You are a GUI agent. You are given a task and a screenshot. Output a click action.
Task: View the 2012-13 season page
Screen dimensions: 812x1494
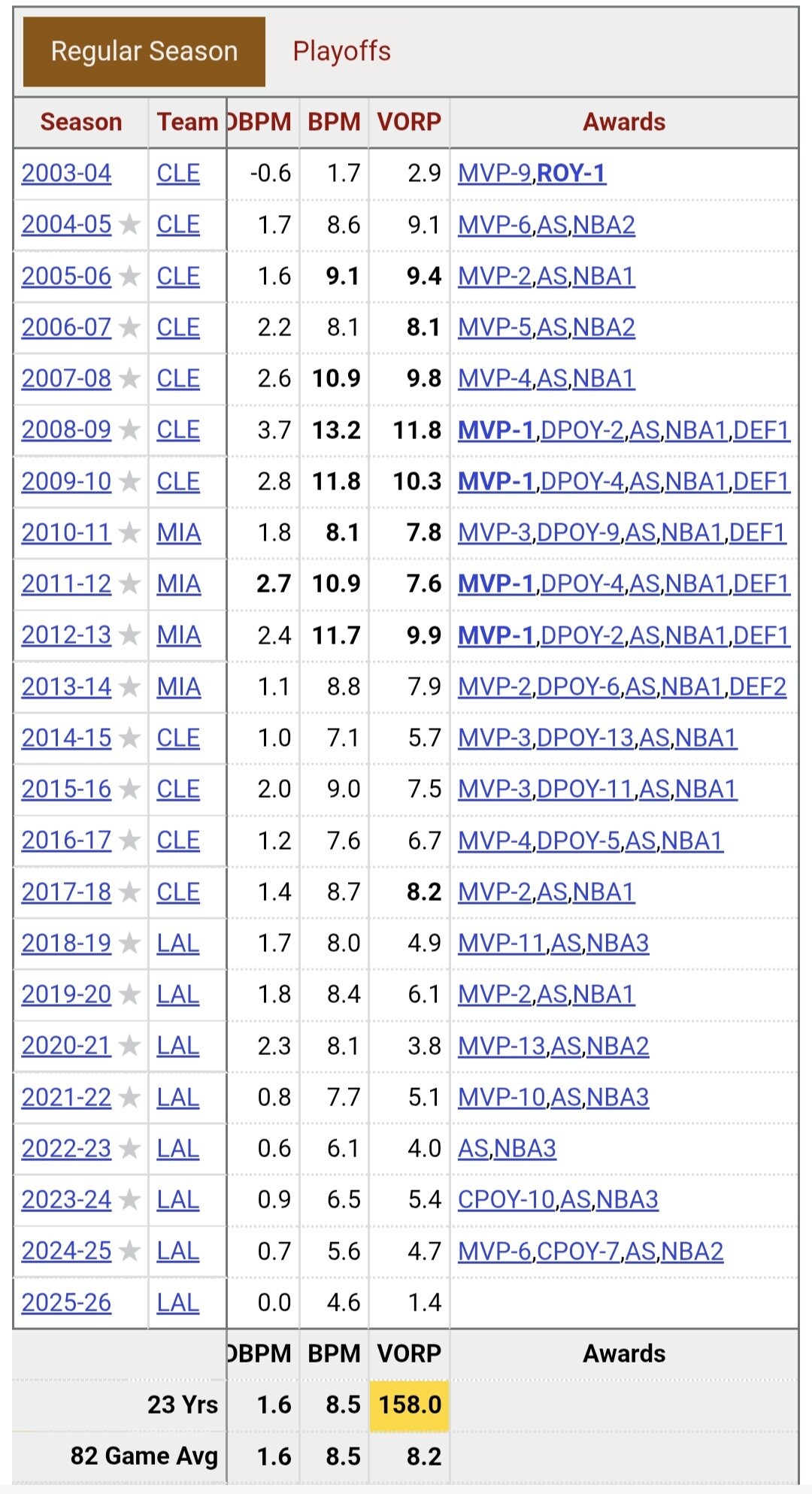(x=66, y=635)
